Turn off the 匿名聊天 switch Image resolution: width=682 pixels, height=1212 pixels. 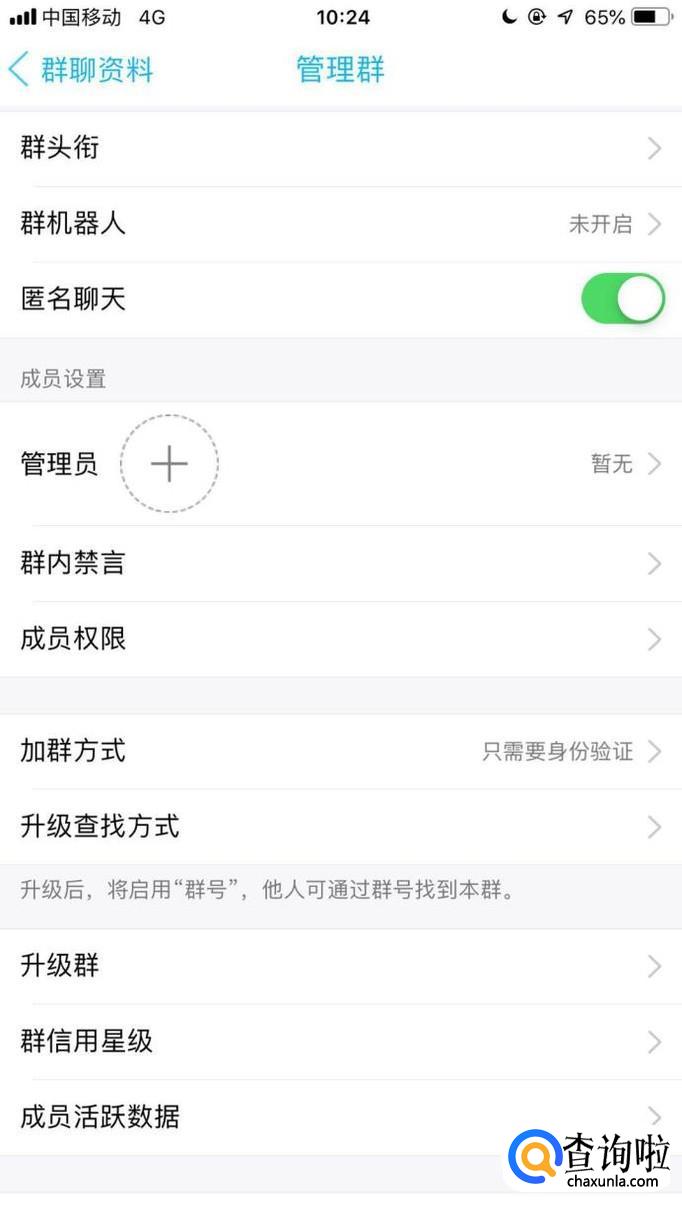point(622,299)
